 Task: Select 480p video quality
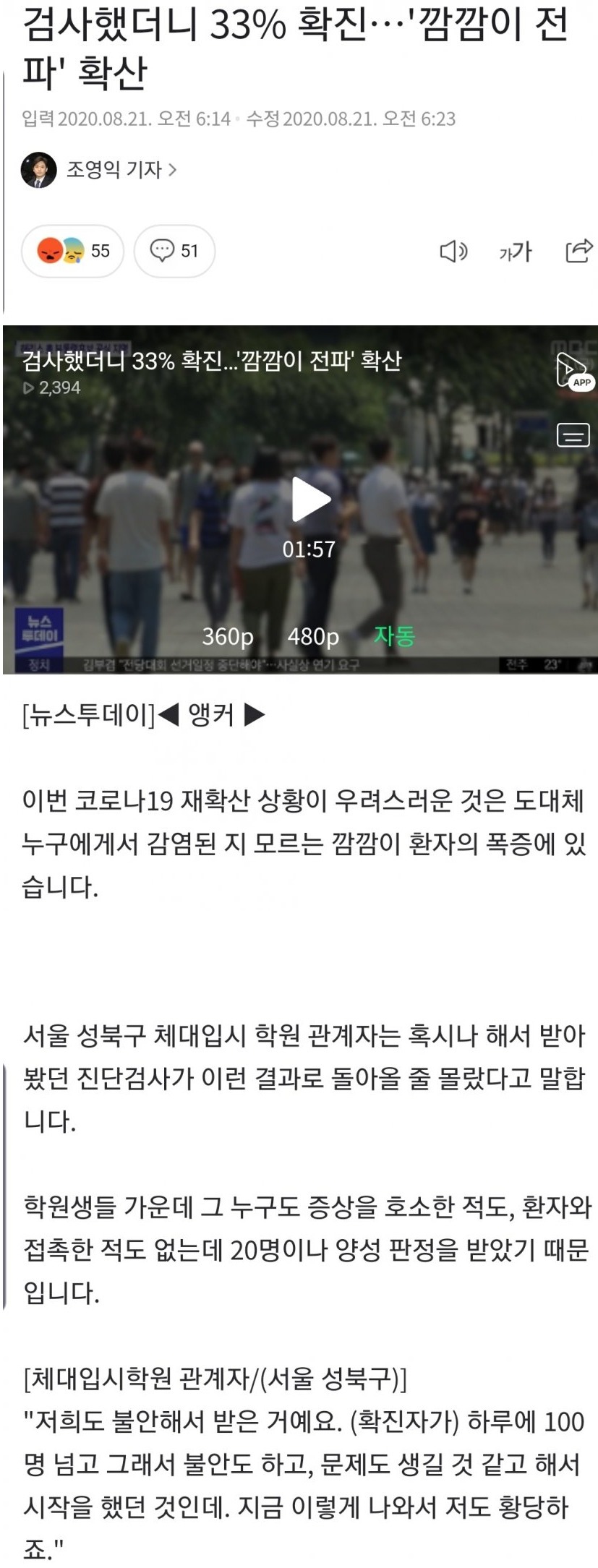tap(313, 636)
